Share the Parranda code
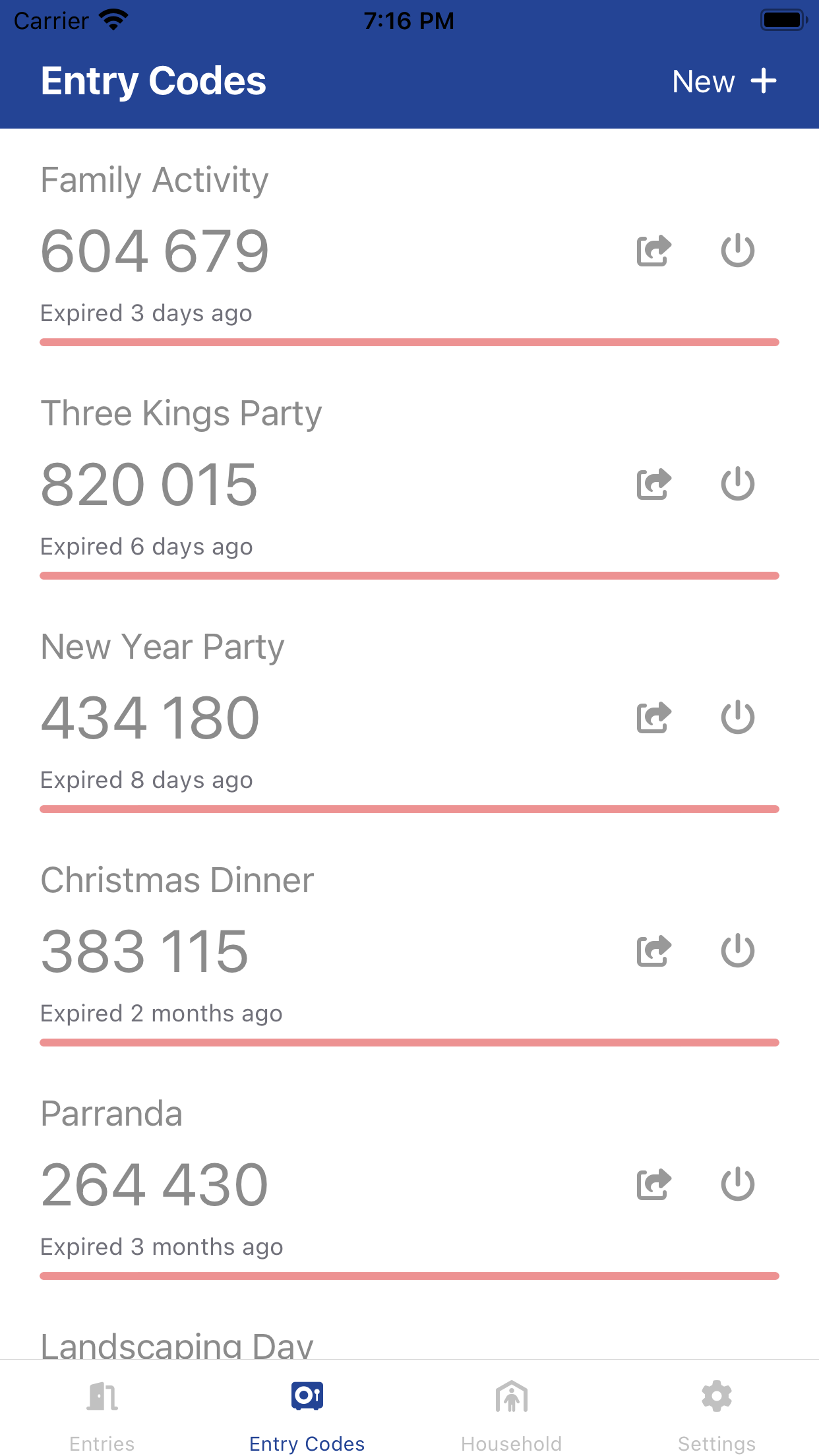The image size is (819, 1456). (x=653, y=1184)
